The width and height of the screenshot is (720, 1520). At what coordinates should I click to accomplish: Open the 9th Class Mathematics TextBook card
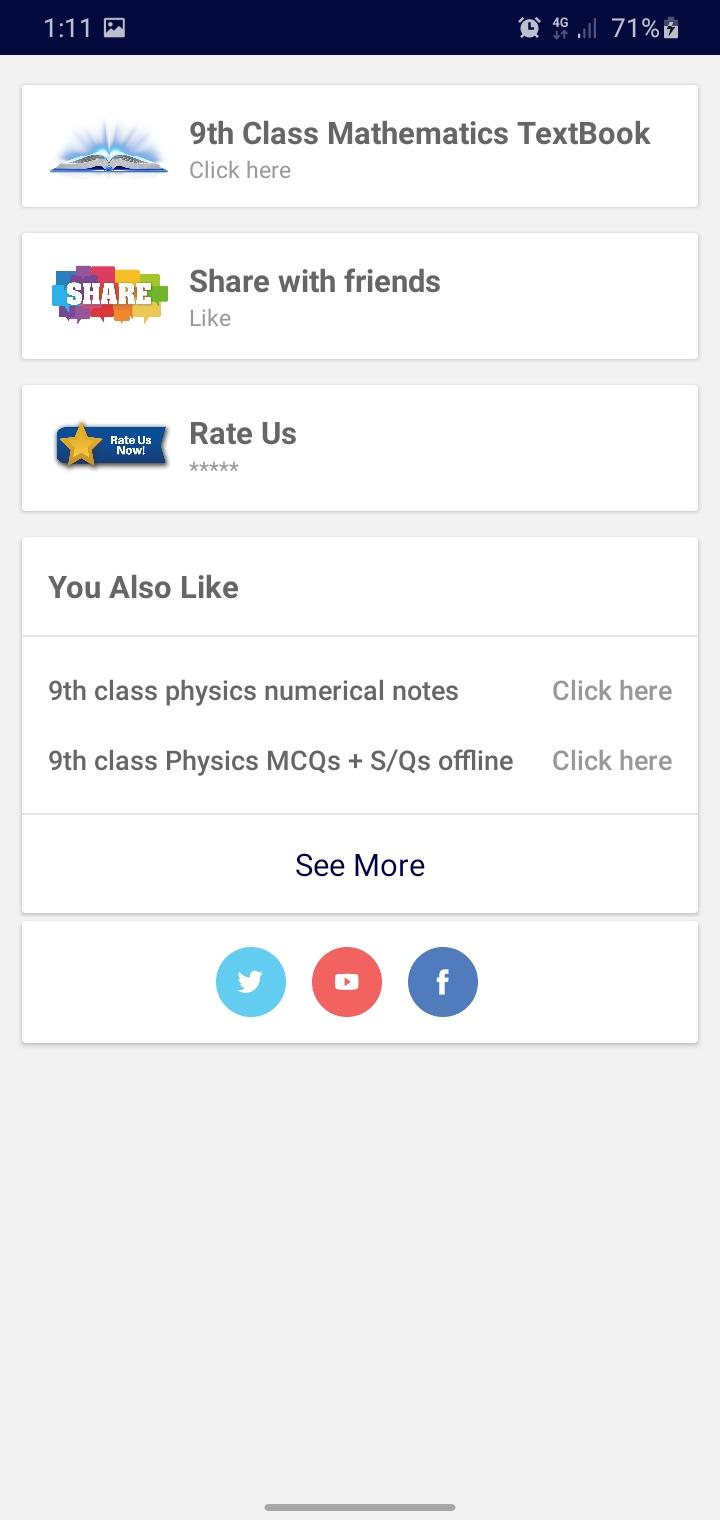(360, 146)
